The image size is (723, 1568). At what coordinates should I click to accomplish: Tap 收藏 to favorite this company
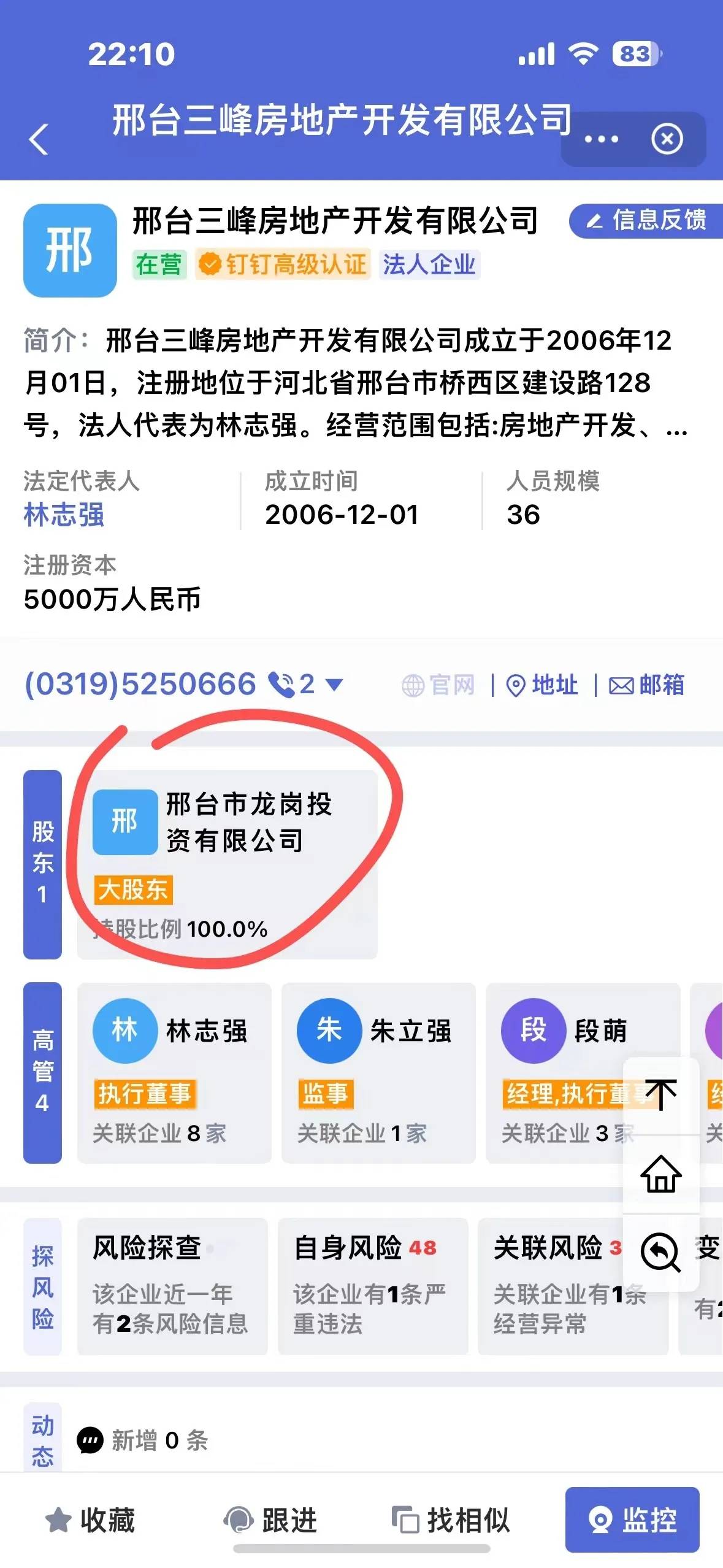click(x=90, y=1520)
